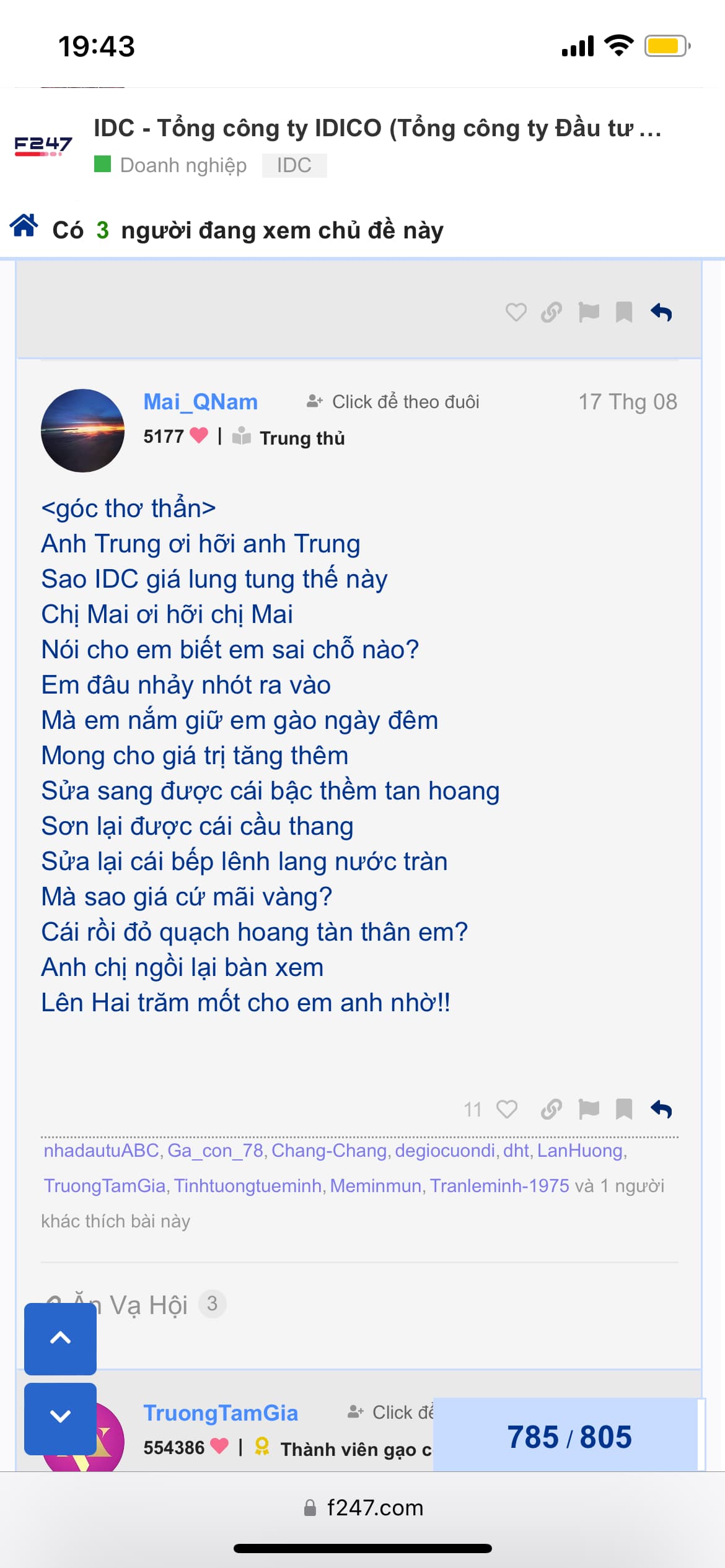Viewport: 725px width, 1568px height.
Task: Open TruongTamGia's profile in the next post
Action: [221, 1413]
